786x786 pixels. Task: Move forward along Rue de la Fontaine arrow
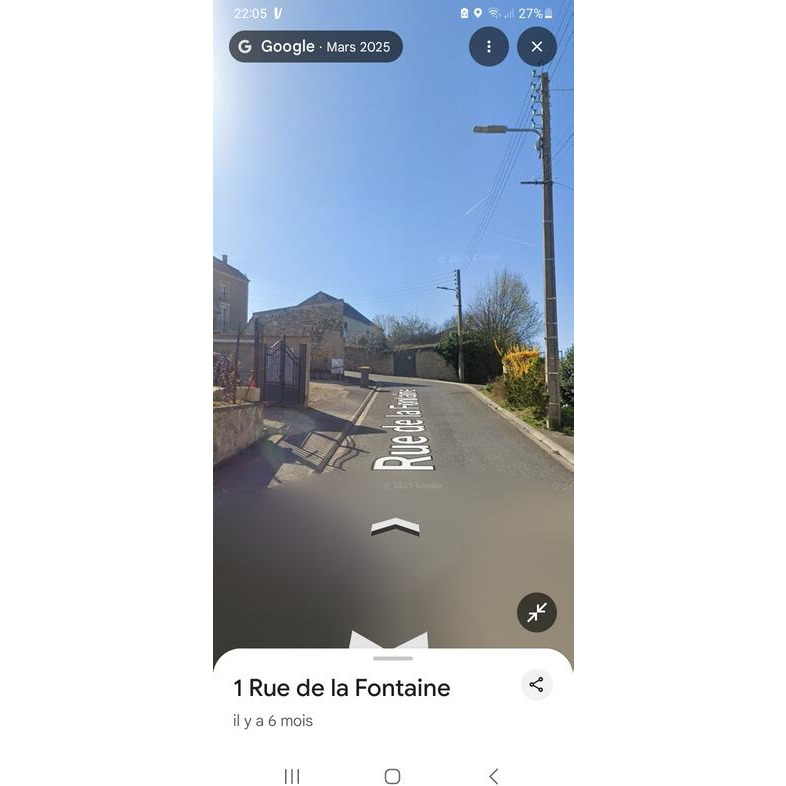(x=395, y=527)
